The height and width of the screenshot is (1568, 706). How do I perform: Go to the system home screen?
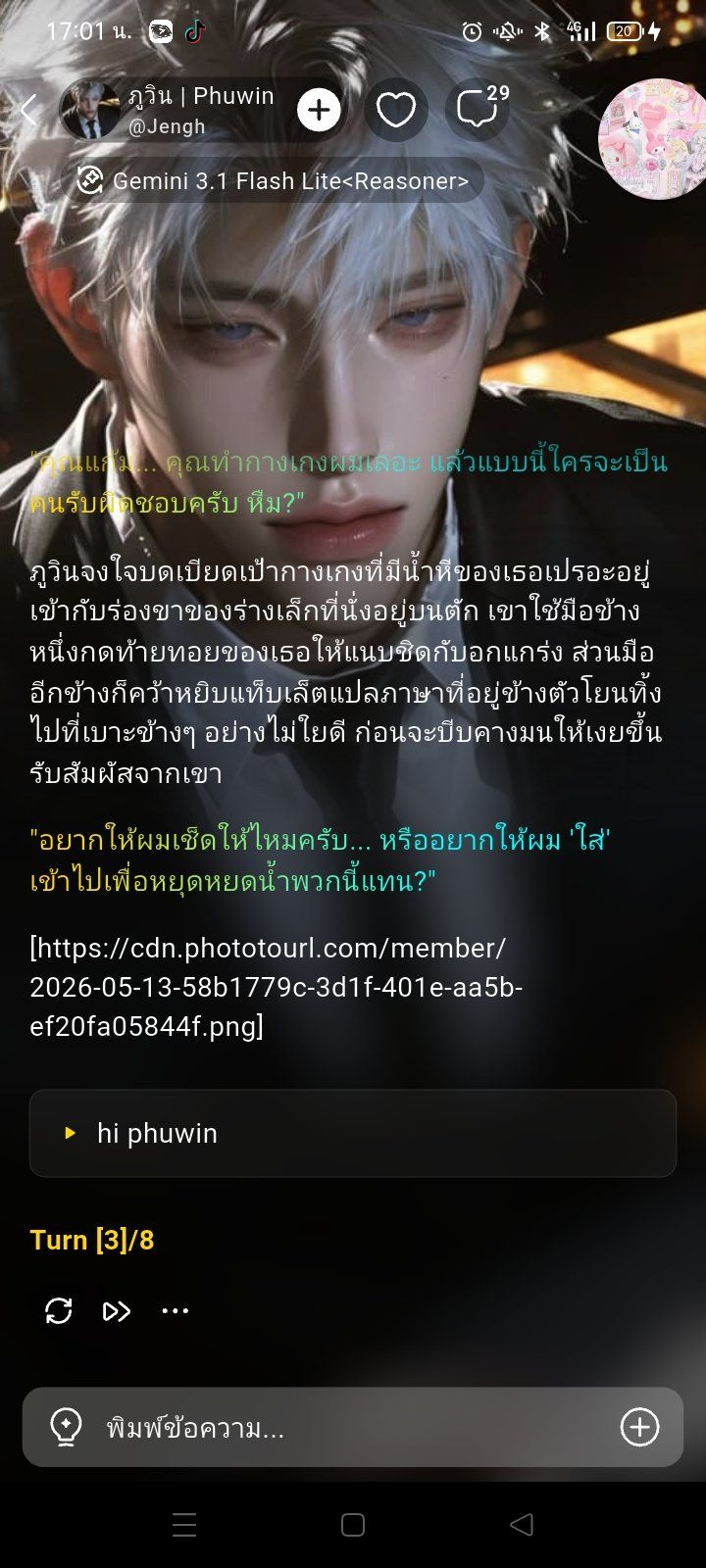pyautogui.click(x=353, y=1524)
